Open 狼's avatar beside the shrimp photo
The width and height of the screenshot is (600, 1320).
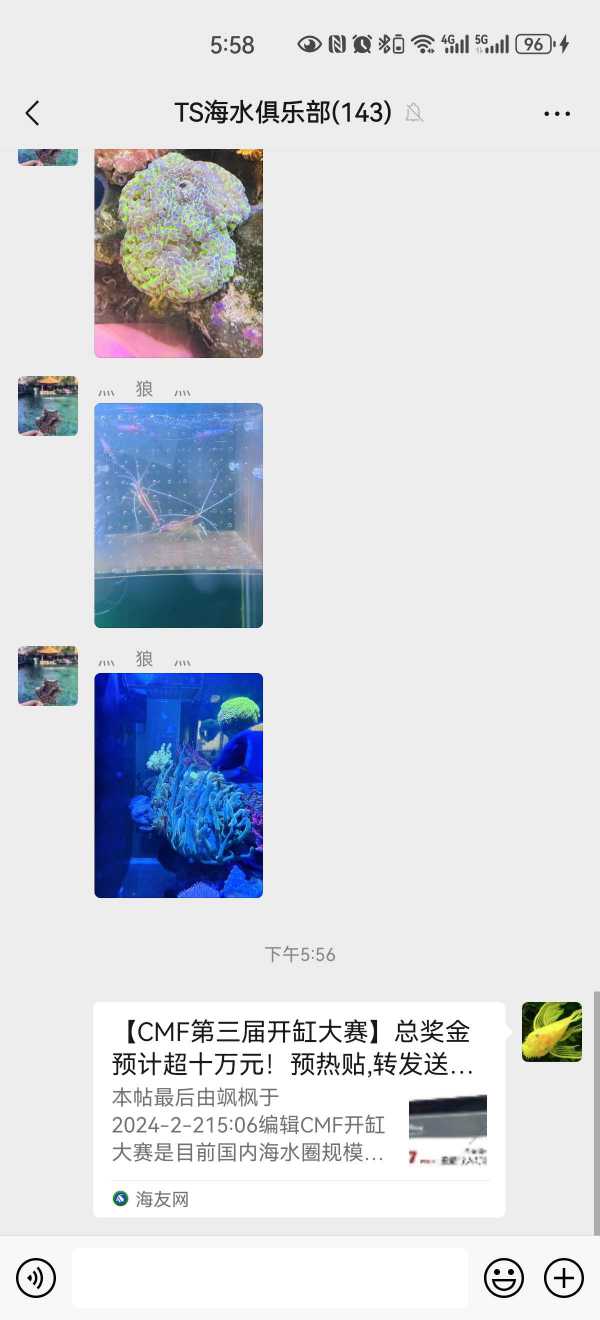[48, 406]
